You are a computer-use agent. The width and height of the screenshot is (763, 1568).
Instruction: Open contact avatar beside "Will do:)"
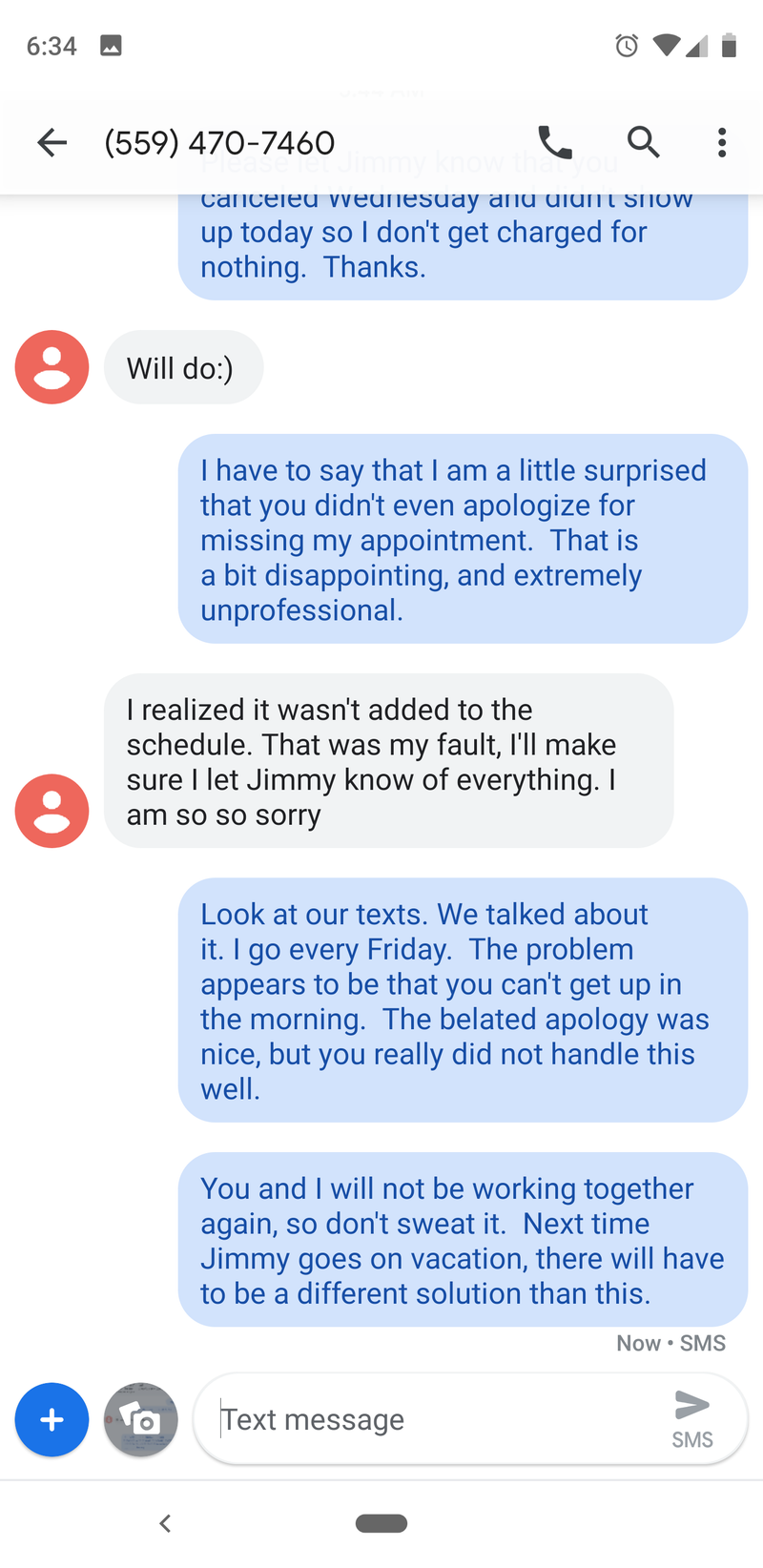(x=52, y=367)
